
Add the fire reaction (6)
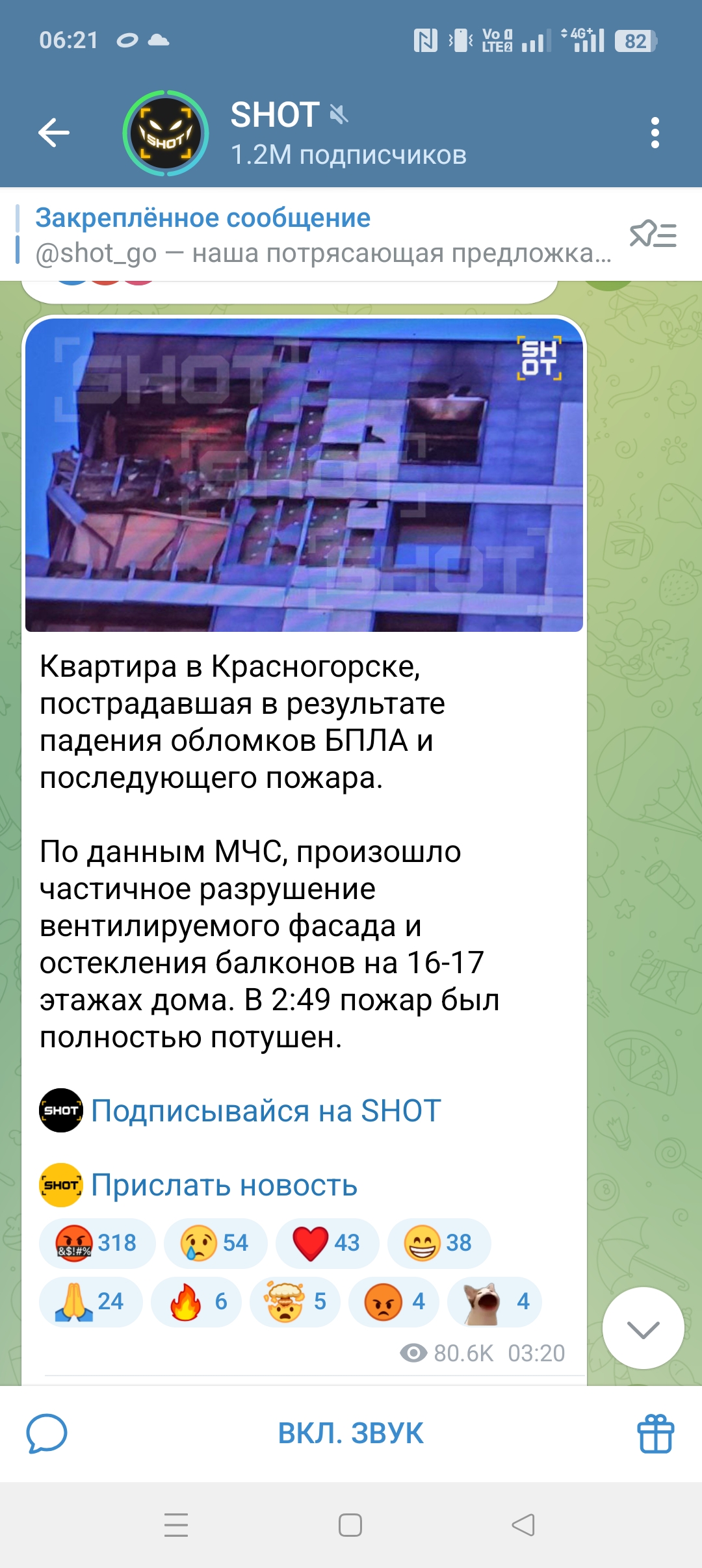click(197, 1301)
